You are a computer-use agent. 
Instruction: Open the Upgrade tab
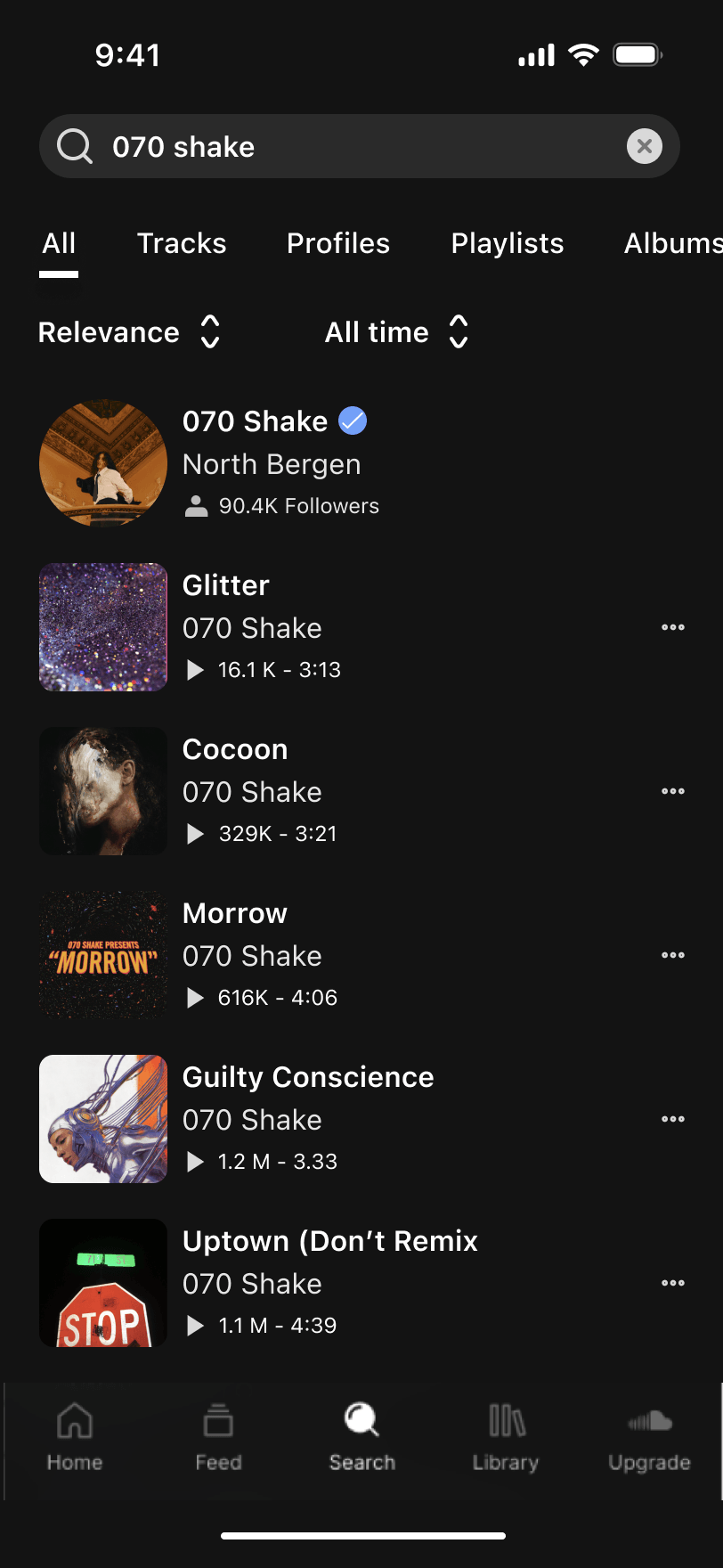click(649, 1436)
